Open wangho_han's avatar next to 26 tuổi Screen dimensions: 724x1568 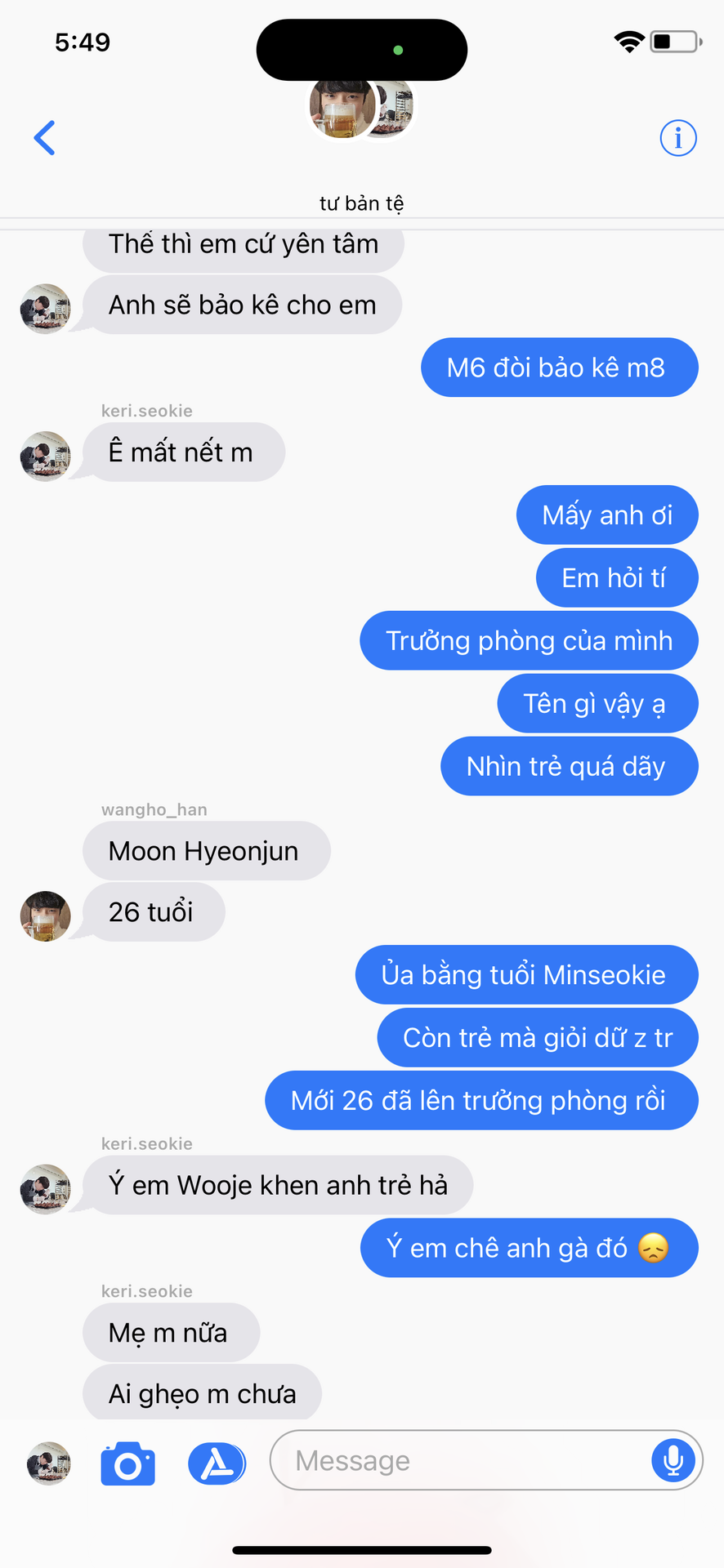tap(45, 915)
